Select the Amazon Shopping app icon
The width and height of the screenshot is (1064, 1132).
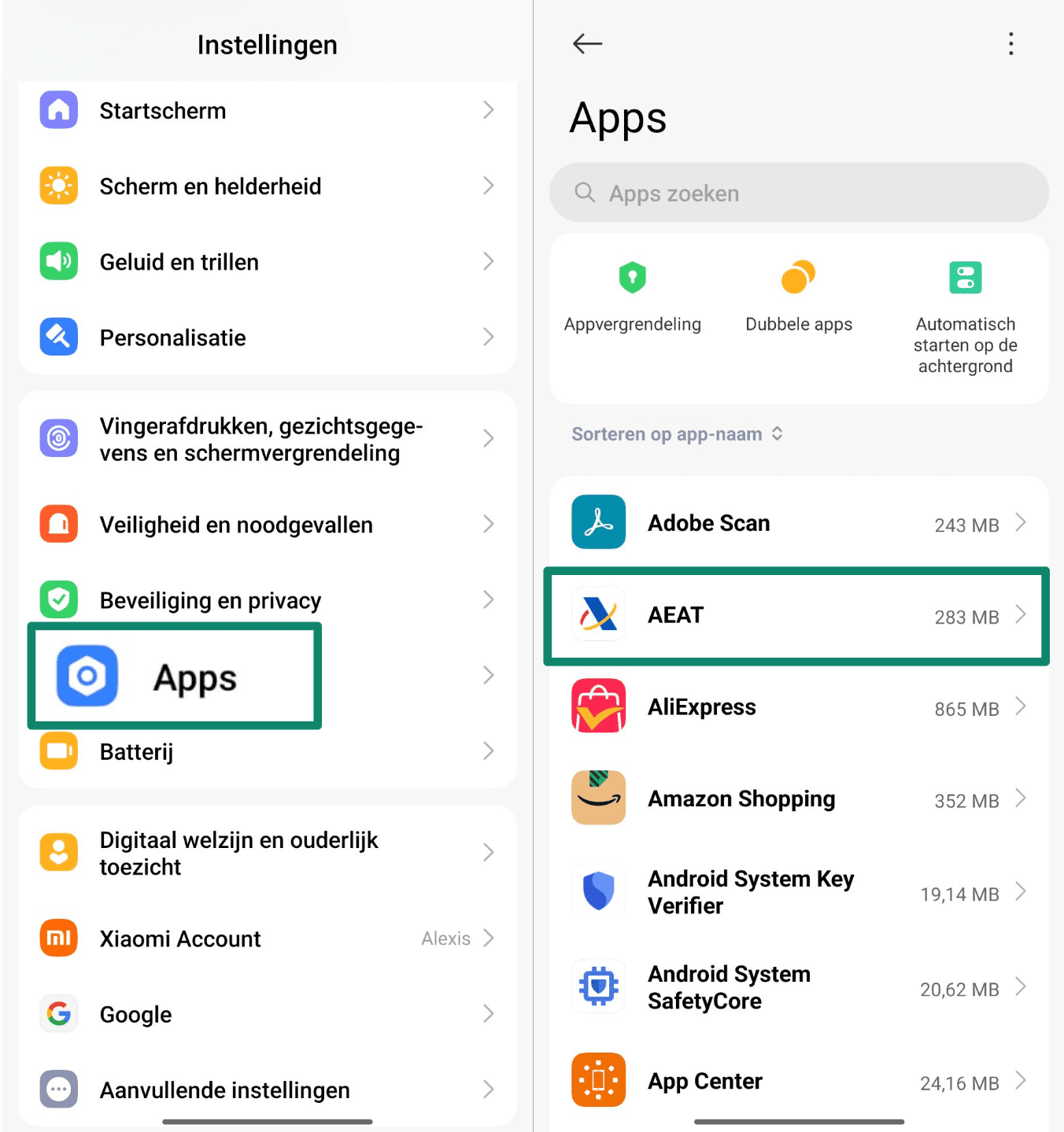click(x=597, y=798)
